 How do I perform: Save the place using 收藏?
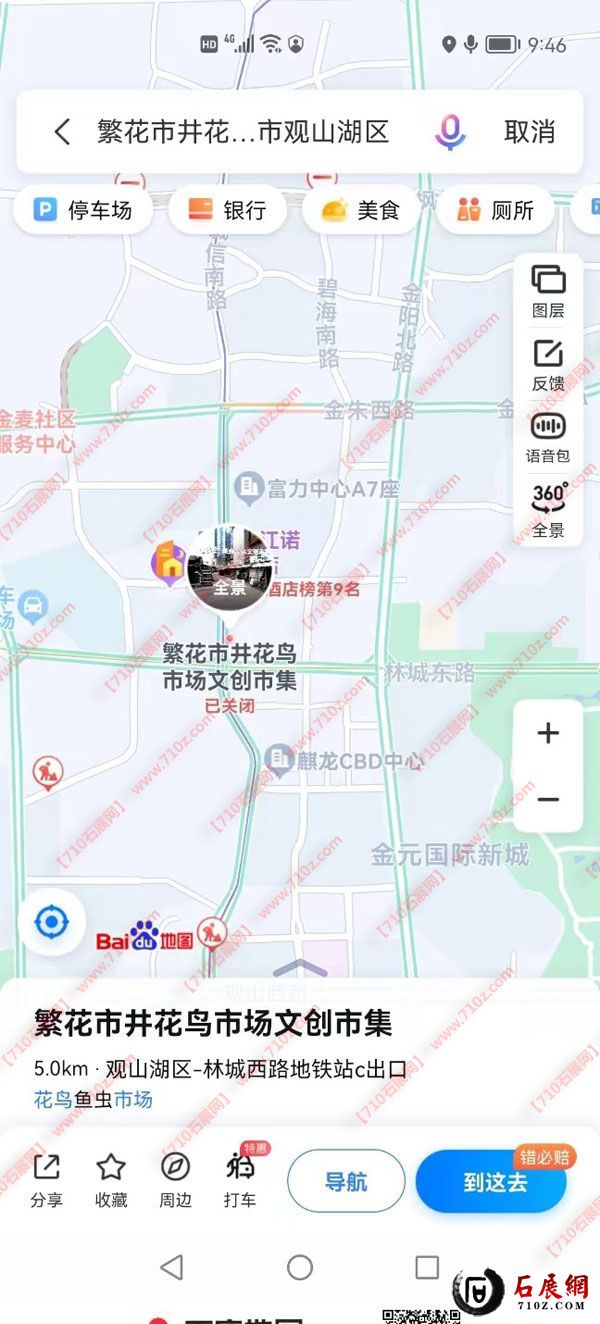(x=111, y=1179)
